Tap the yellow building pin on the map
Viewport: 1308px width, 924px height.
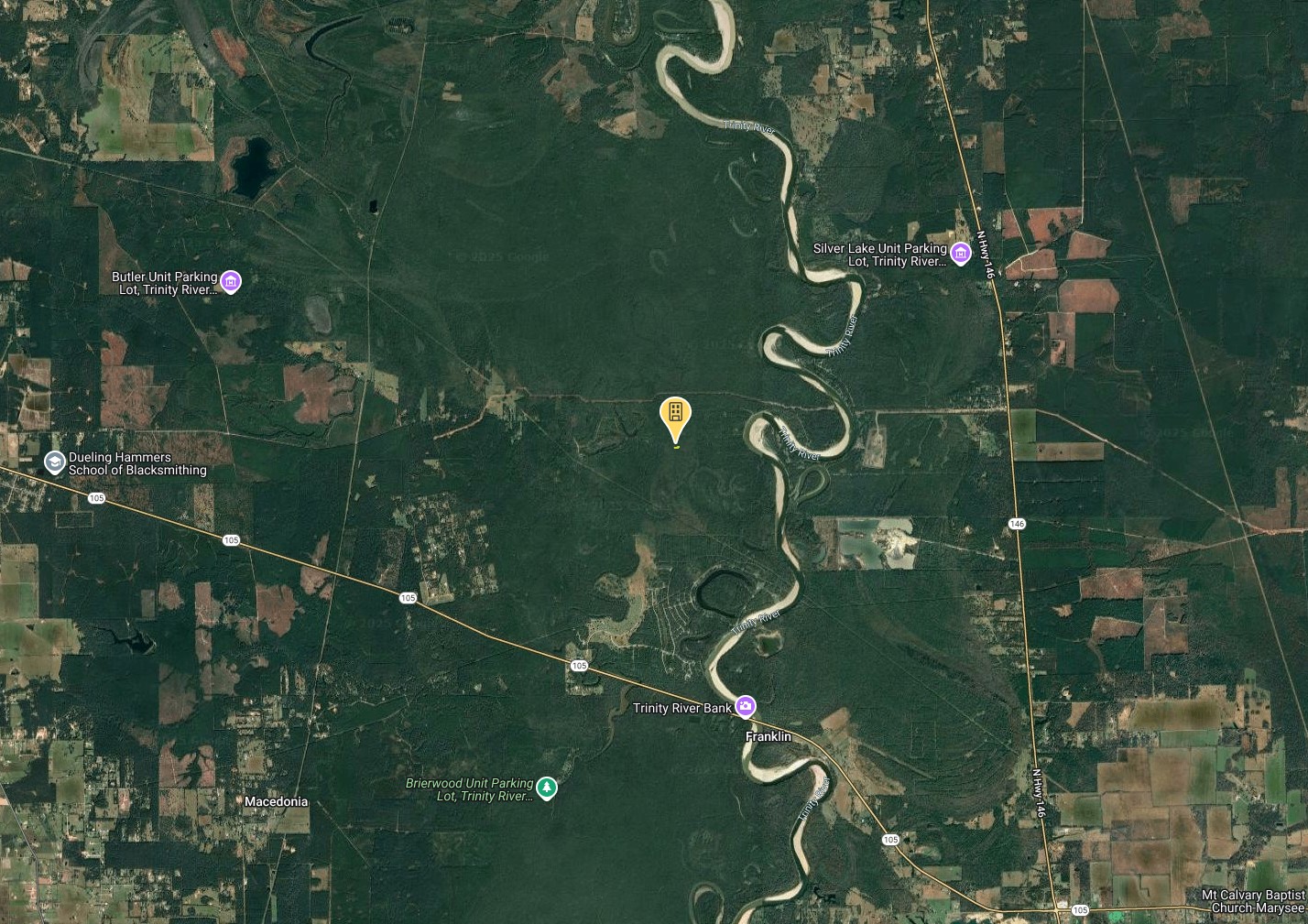coord(675,417)
